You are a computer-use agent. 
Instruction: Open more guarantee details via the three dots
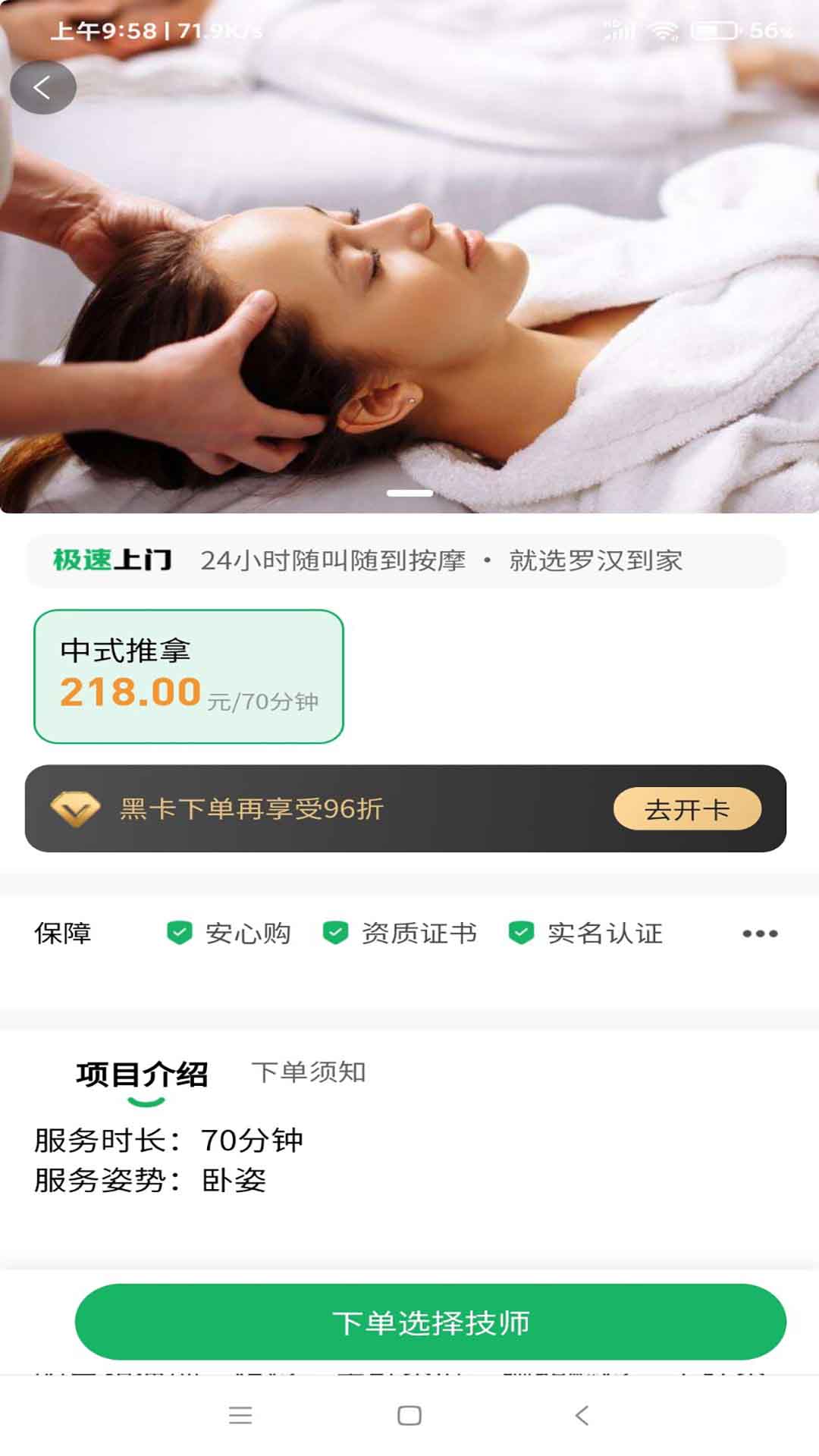pyautogui.click(x=760, y=934)
